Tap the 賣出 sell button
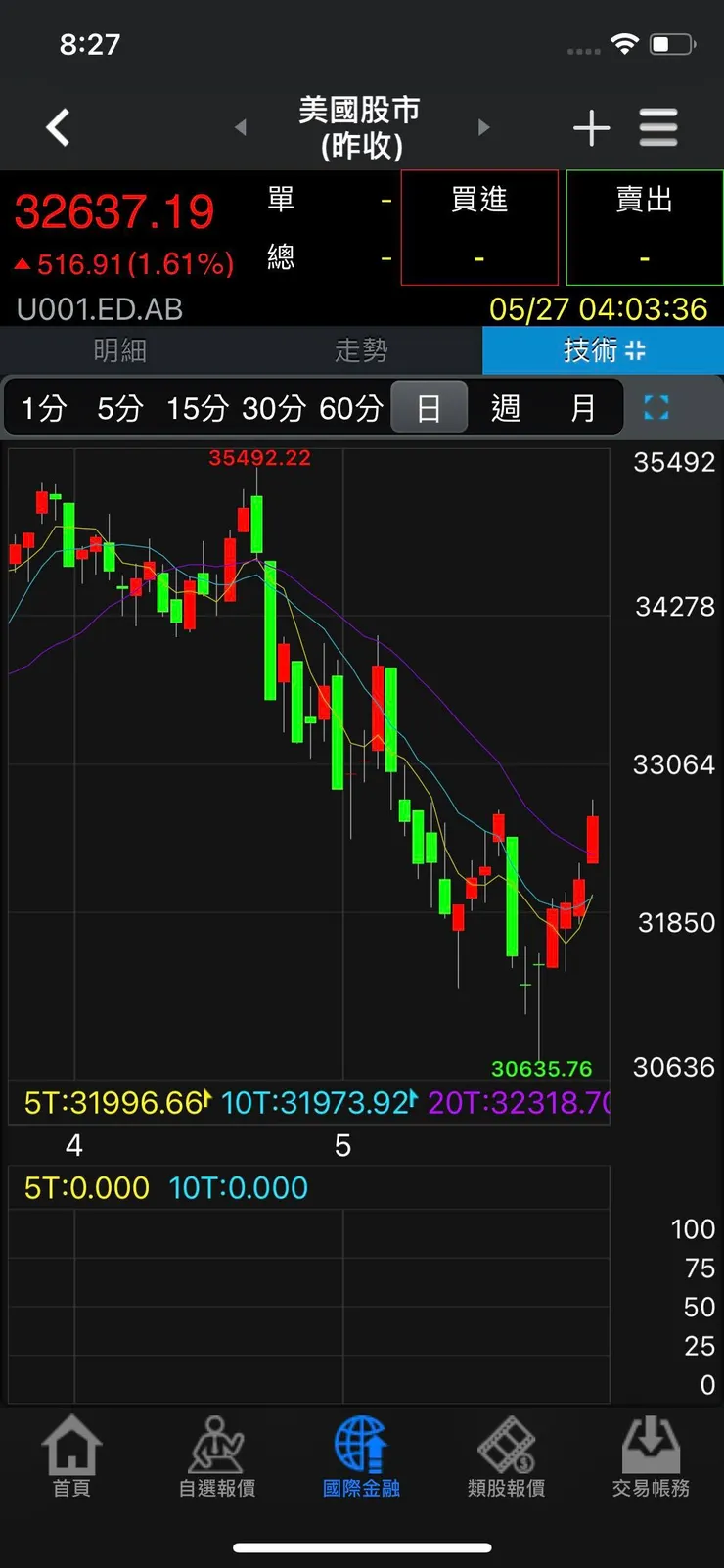Viewport: 724px width, 1568px height. (644, 227)
